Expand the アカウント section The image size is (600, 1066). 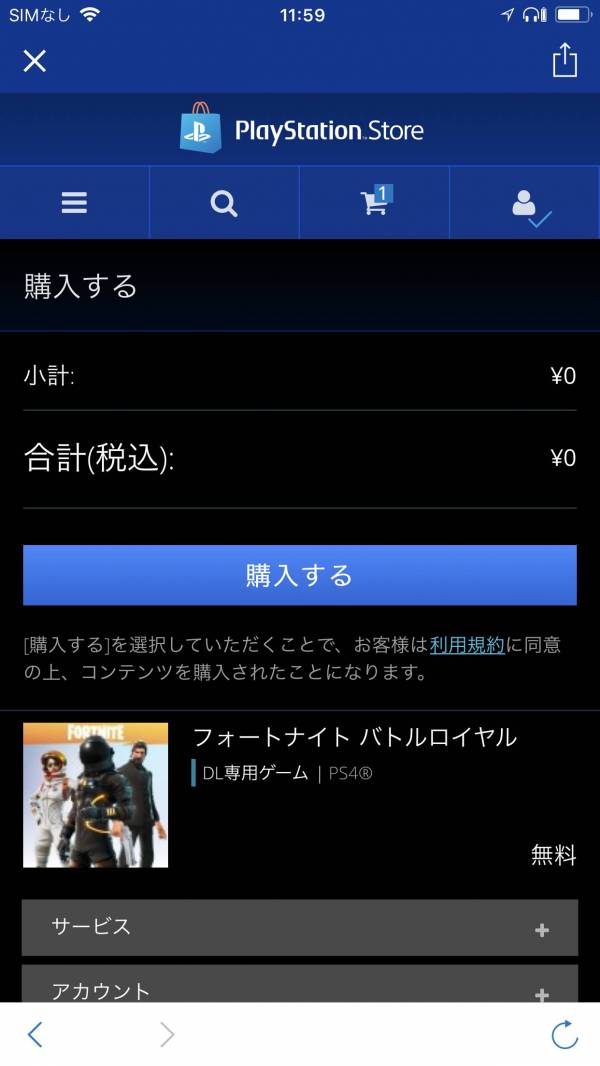click(300, 988)
